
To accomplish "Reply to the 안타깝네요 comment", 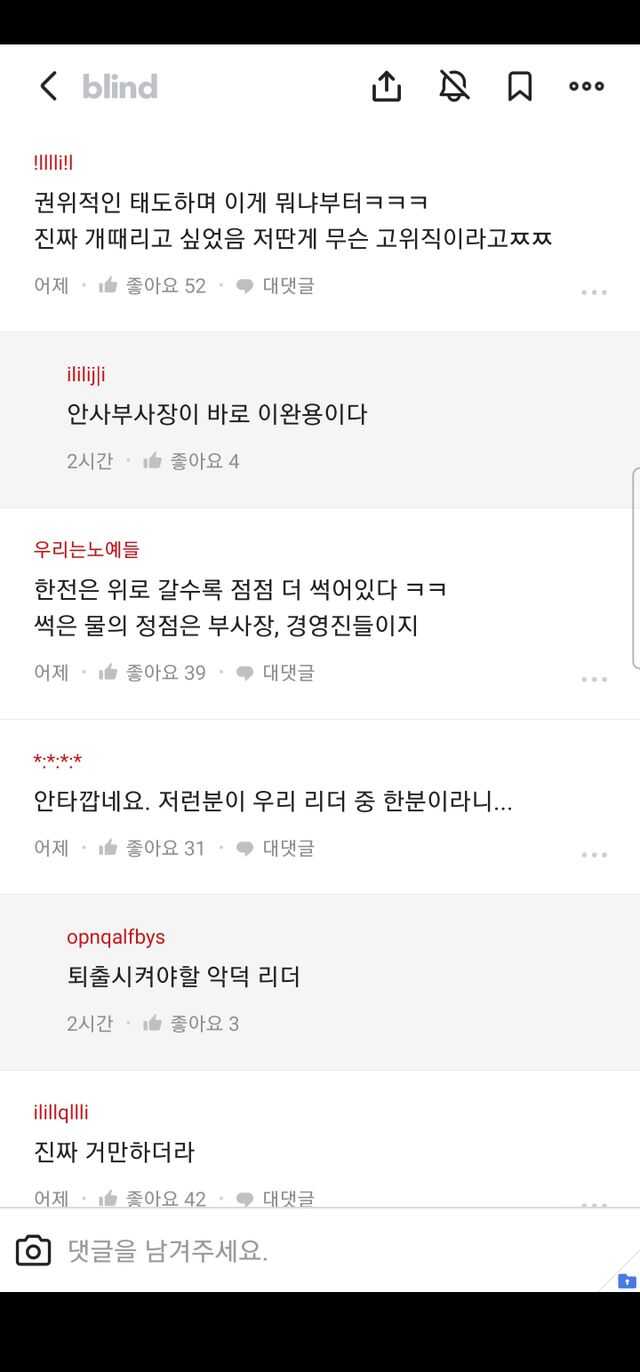I will tap(276, 848).
